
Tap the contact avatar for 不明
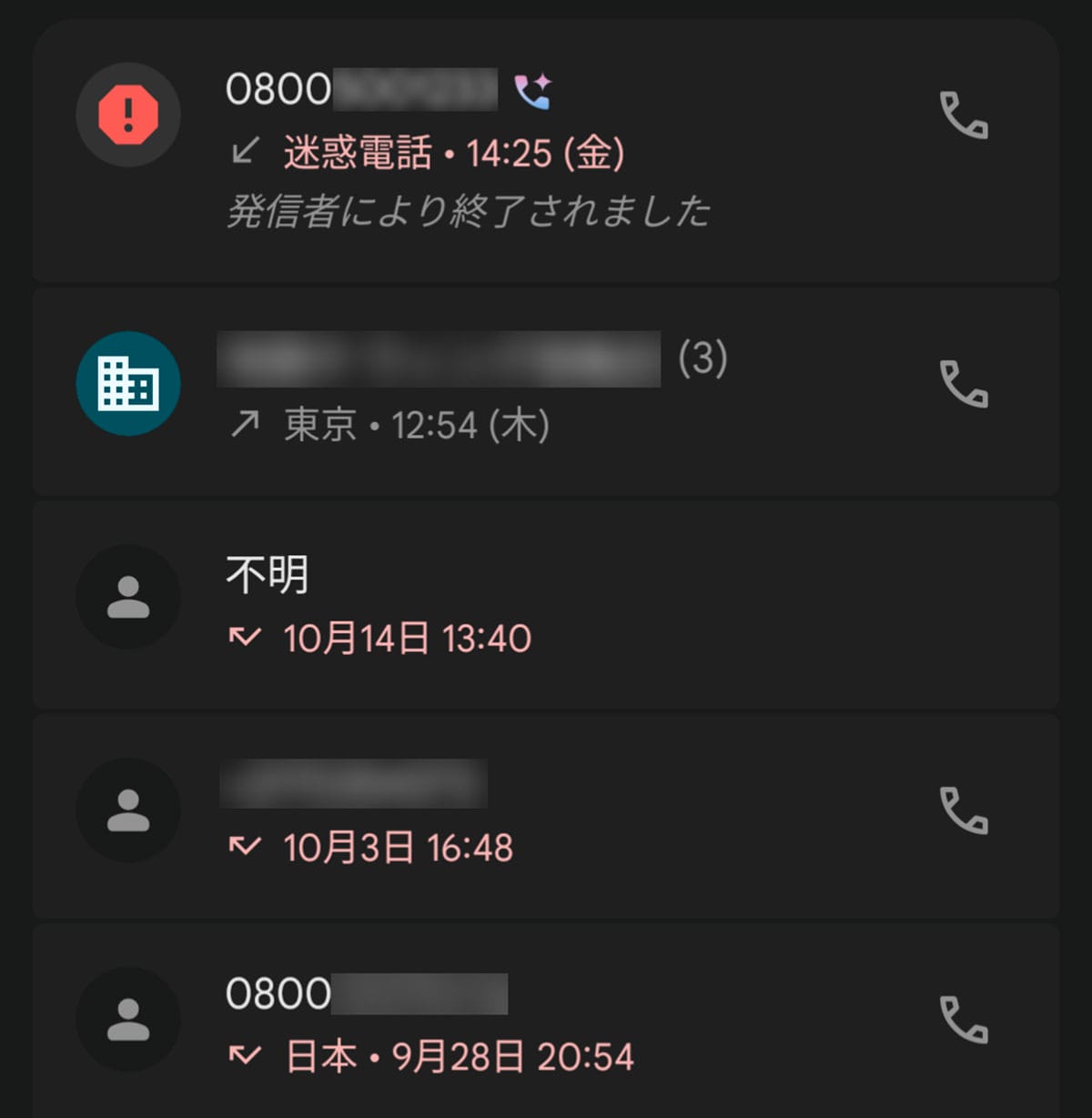pos(128,596)
